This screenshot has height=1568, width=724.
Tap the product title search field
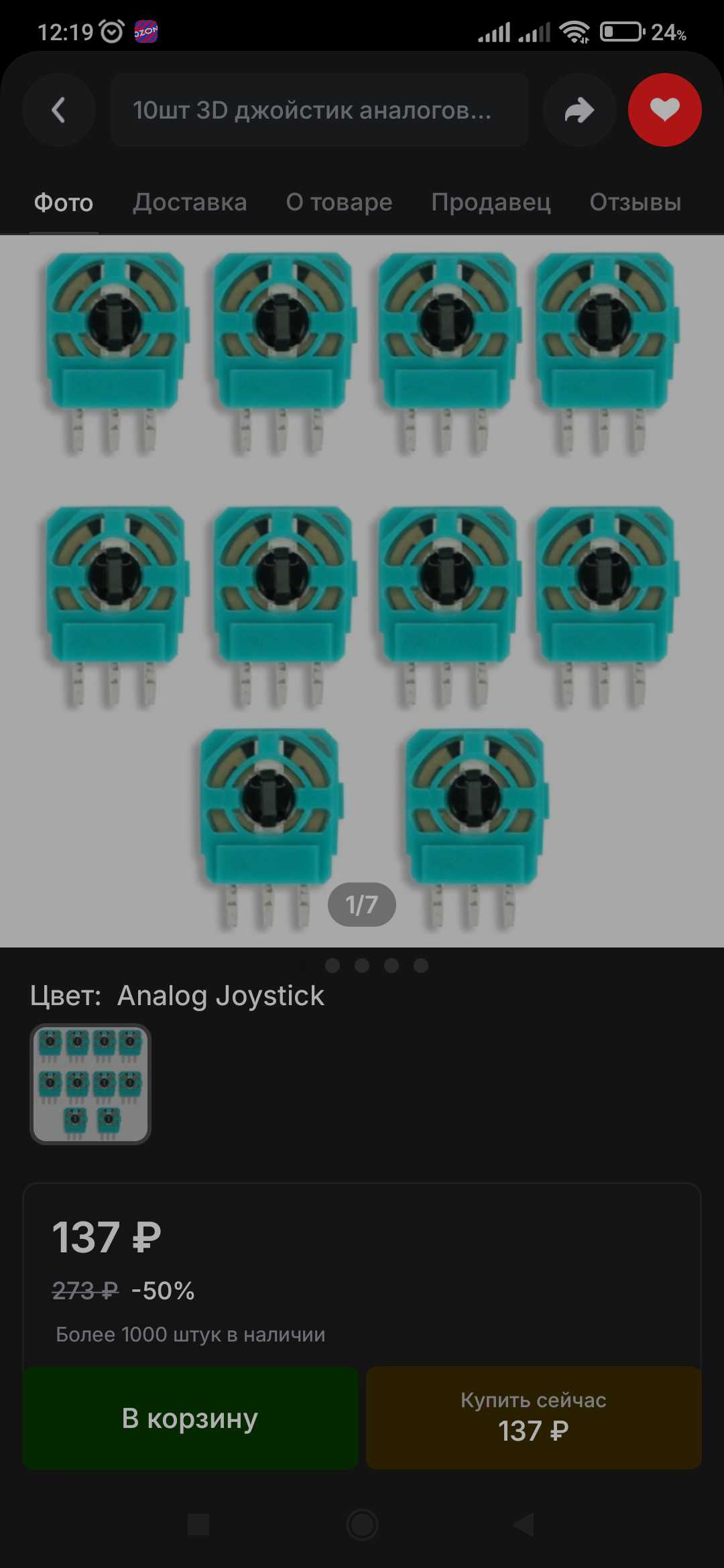pyautogui.click(x=319, y=110)
